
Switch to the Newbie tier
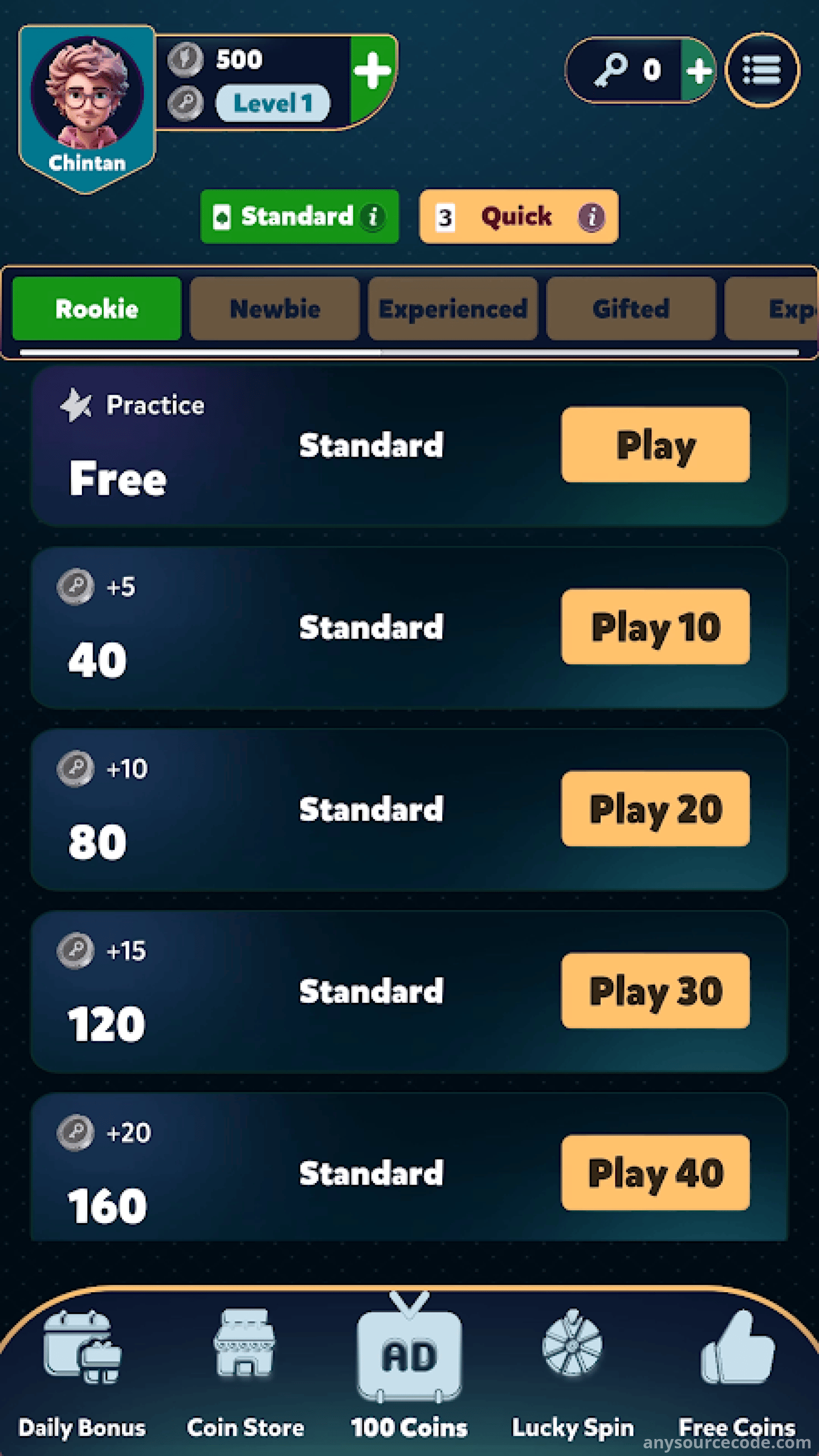(275, 309)
